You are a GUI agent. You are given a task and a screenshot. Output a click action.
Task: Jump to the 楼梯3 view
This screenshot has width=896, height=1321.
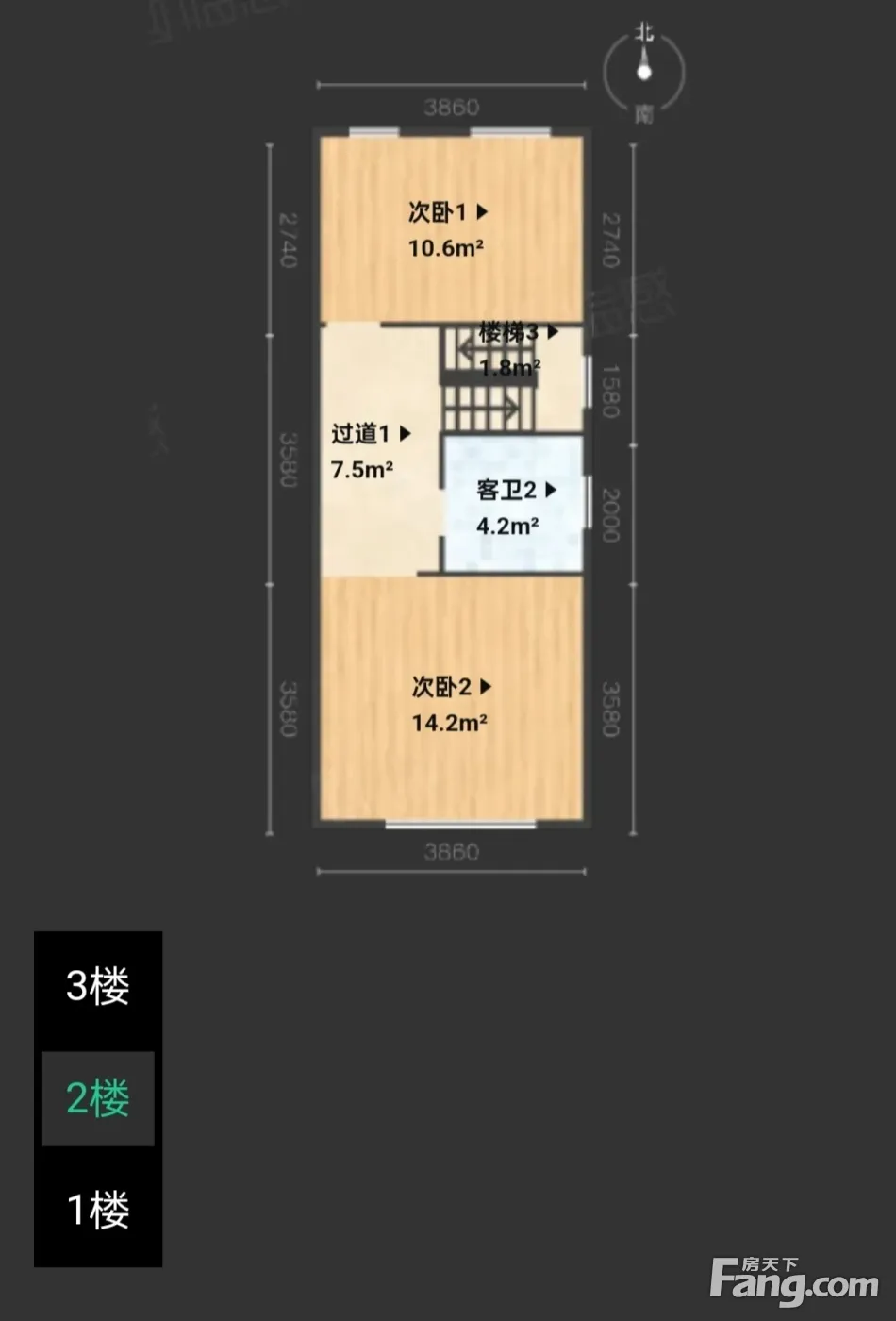point(518,333)
